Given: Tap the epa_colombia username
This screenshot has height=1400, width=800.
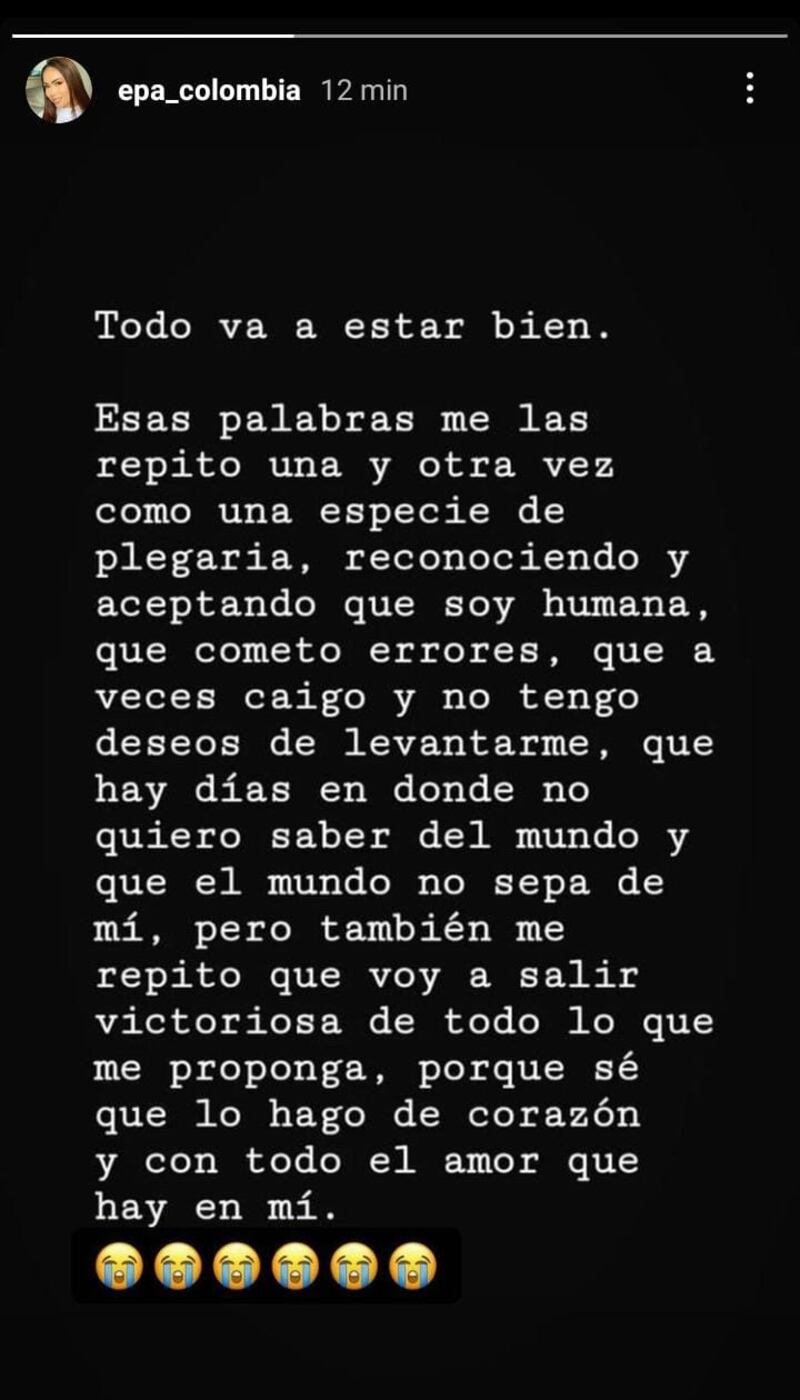Looking at the screenshot, I should tap(209, 90).
